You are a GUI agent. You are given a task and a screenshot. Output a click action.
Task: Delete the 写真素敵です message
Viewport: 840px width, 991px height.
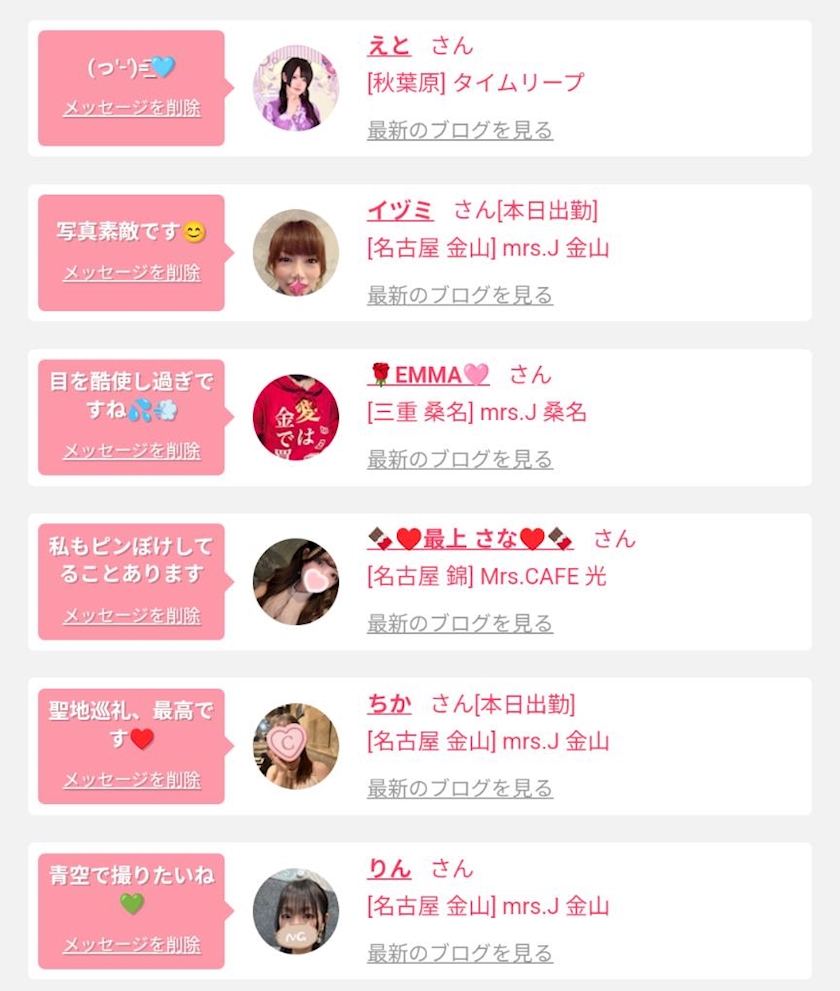(132, 273)
